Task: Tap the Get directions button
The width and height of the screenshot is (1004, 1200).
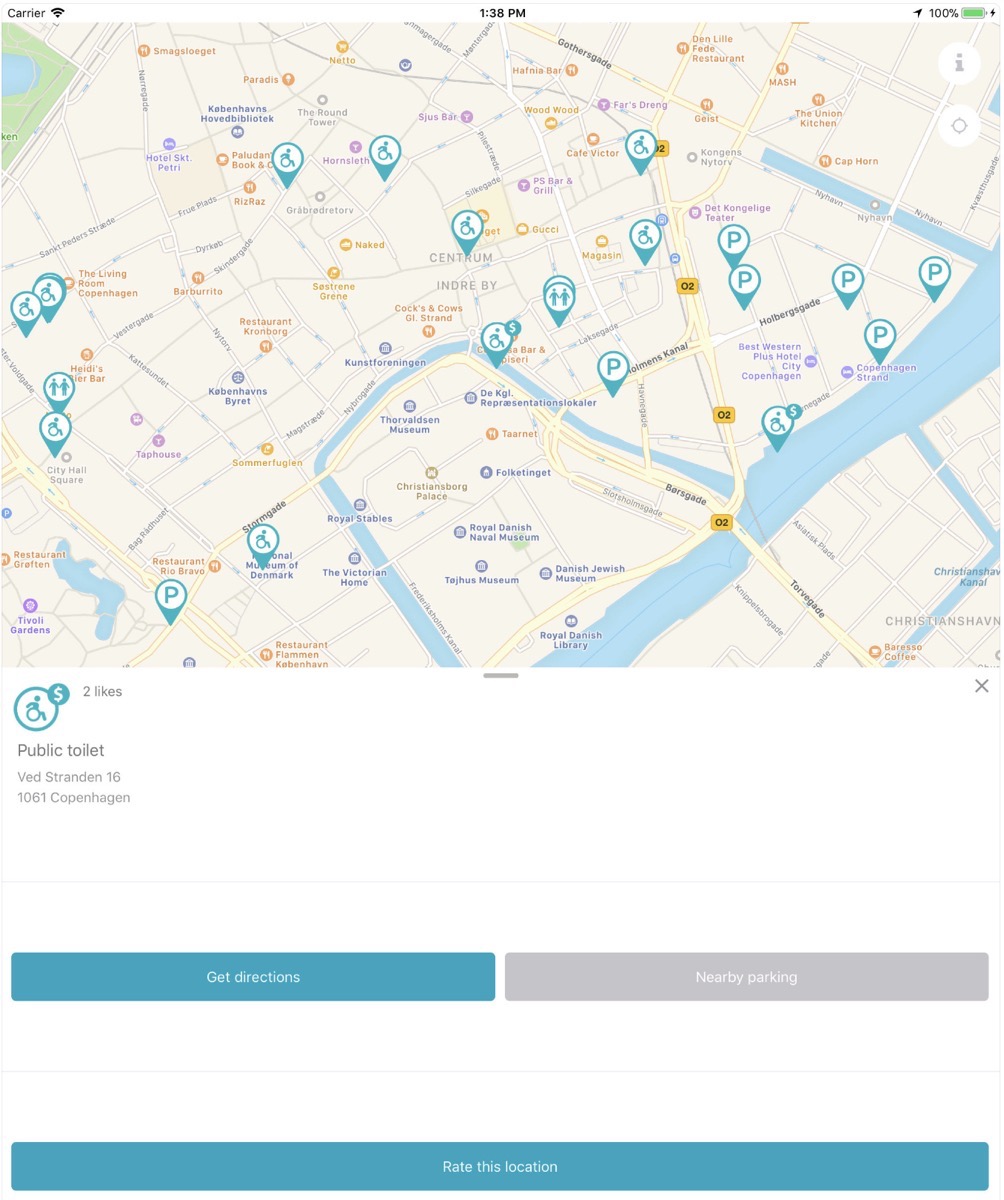Action: [253, 977]
